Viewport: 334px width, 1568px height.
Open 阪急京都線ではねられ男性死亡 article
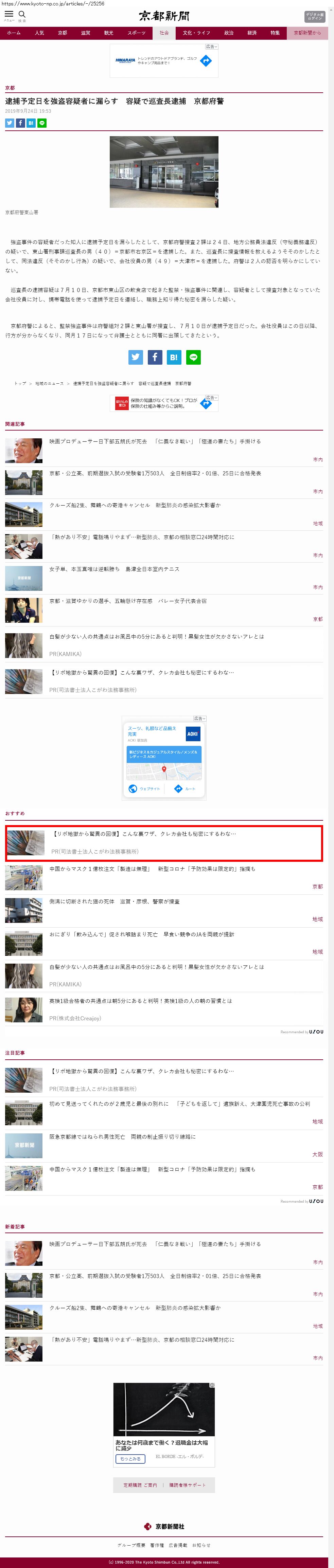(122, 1137)
